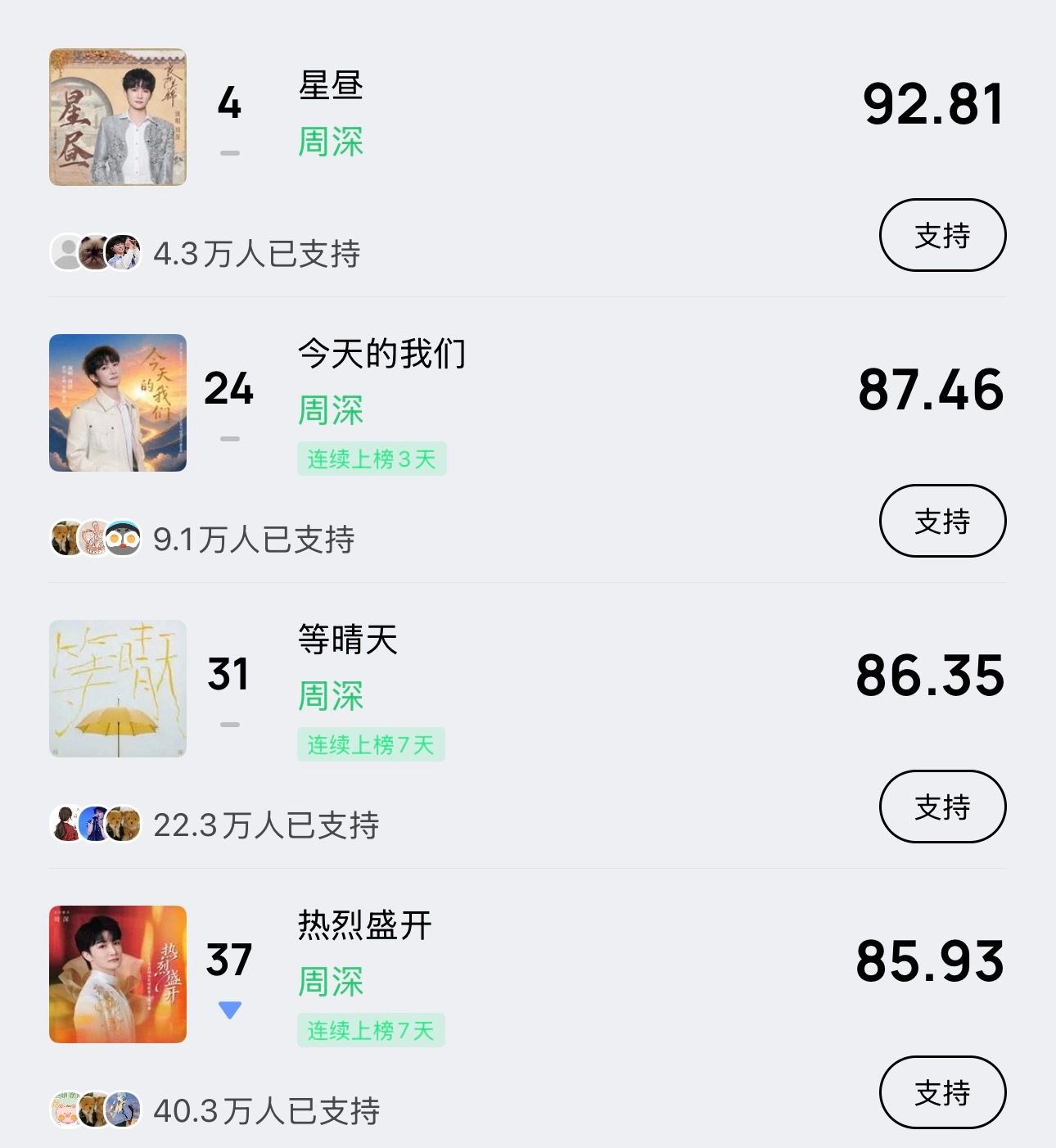Support the song 今天的我们
1056x1148 pixels.
point(942,521)
